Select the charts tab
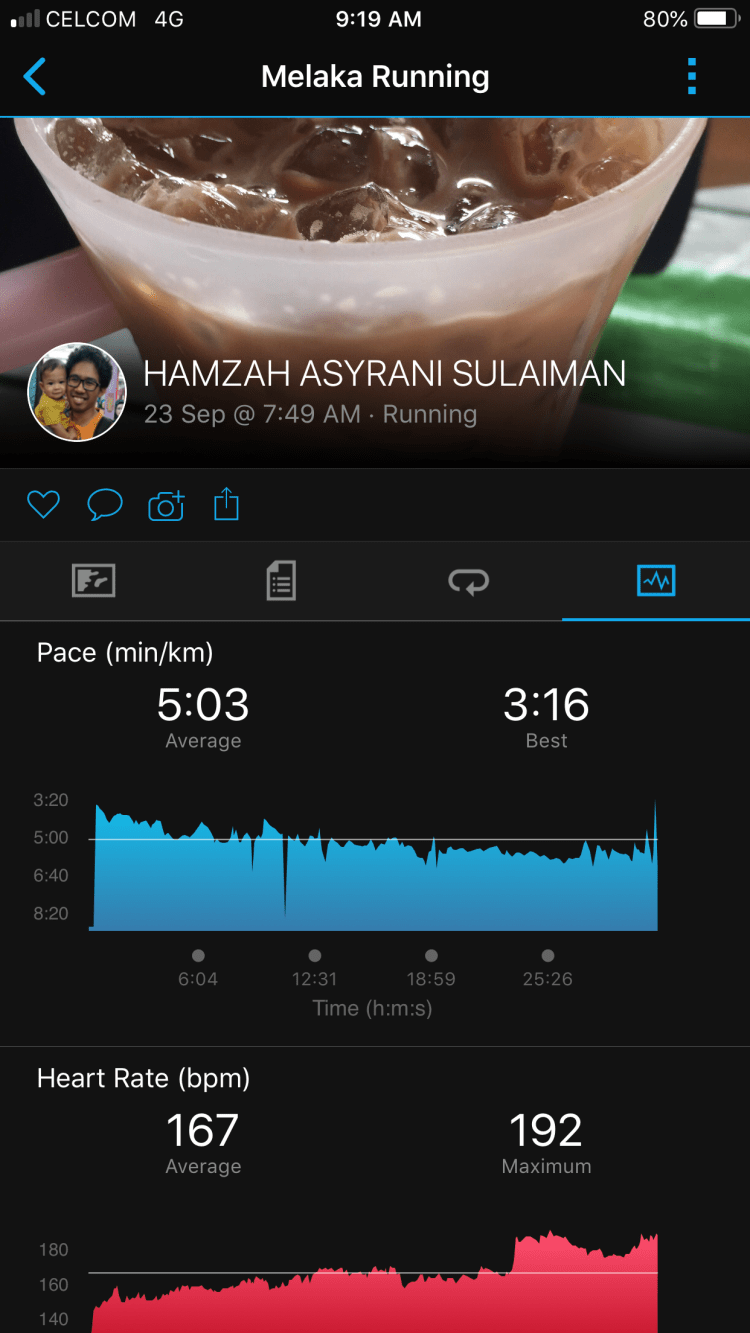Image resolution: width=750 pixels, height=1333 pixels. pos(656,581)
